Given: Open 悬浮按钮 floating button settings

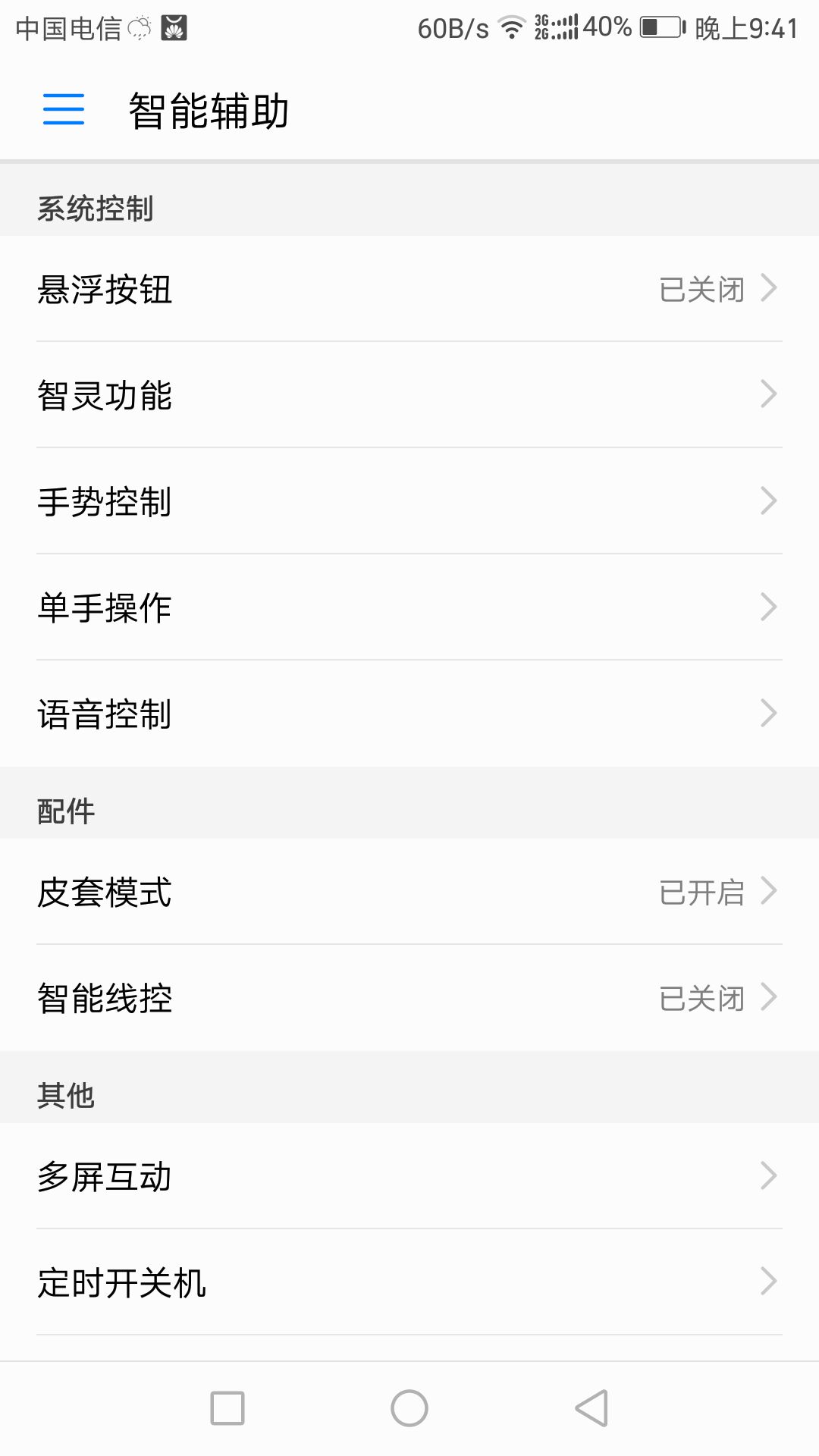Looking at the screenshot, I should click(409, 289).
